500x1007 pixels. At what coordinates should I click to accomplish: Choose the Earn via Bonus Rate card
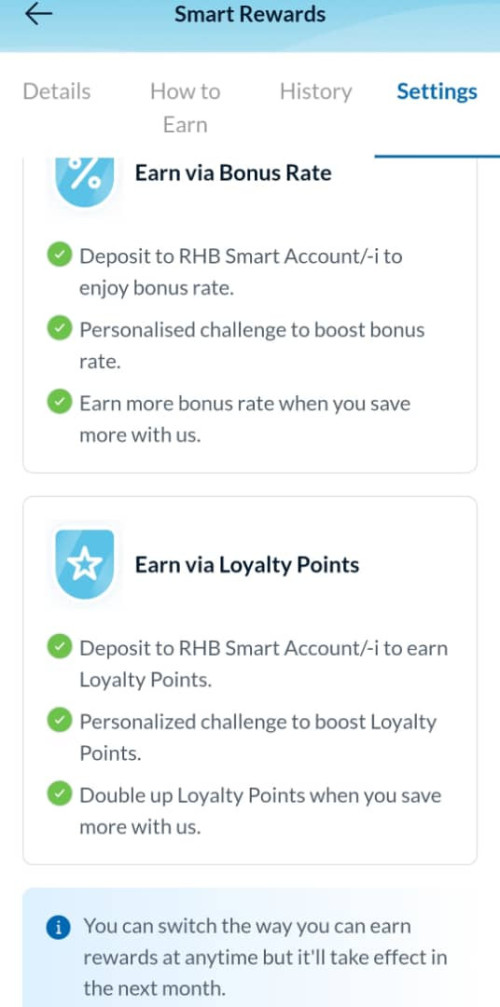(250, 315)
